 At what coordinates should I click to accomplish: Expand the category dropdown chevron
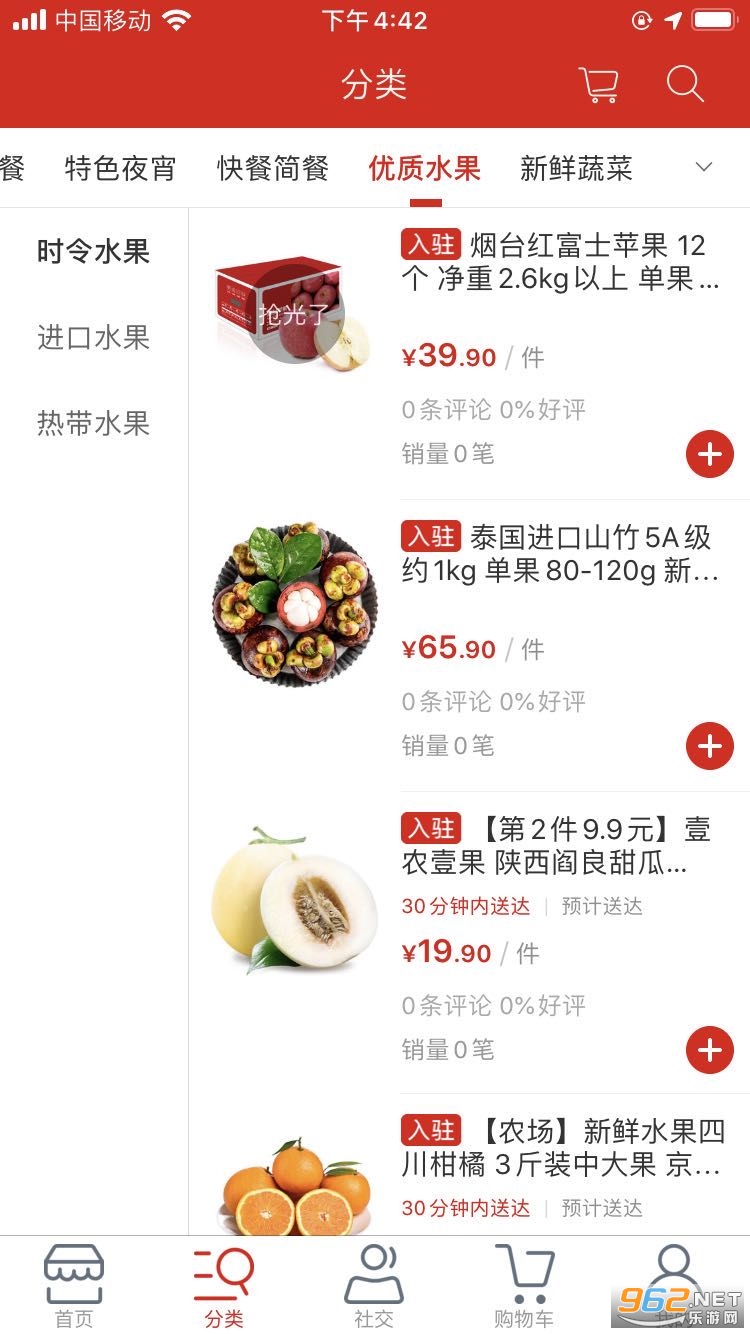click(704, 167)
